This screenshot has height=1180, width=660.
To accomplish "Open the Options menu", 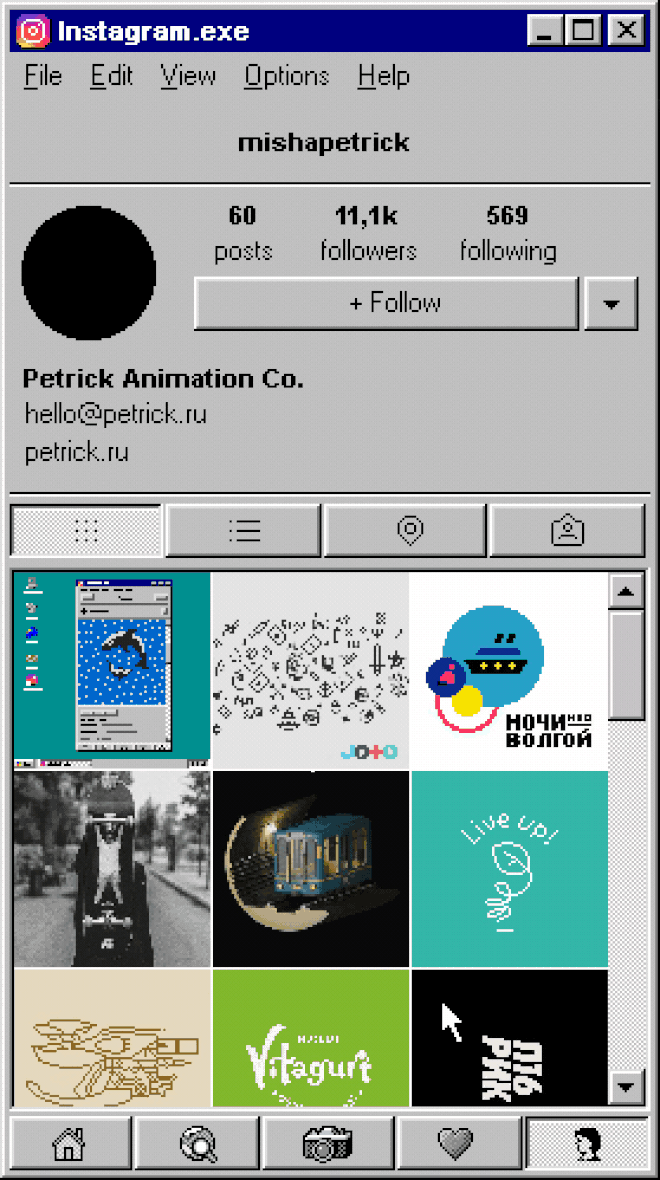I will coord(286,77).
